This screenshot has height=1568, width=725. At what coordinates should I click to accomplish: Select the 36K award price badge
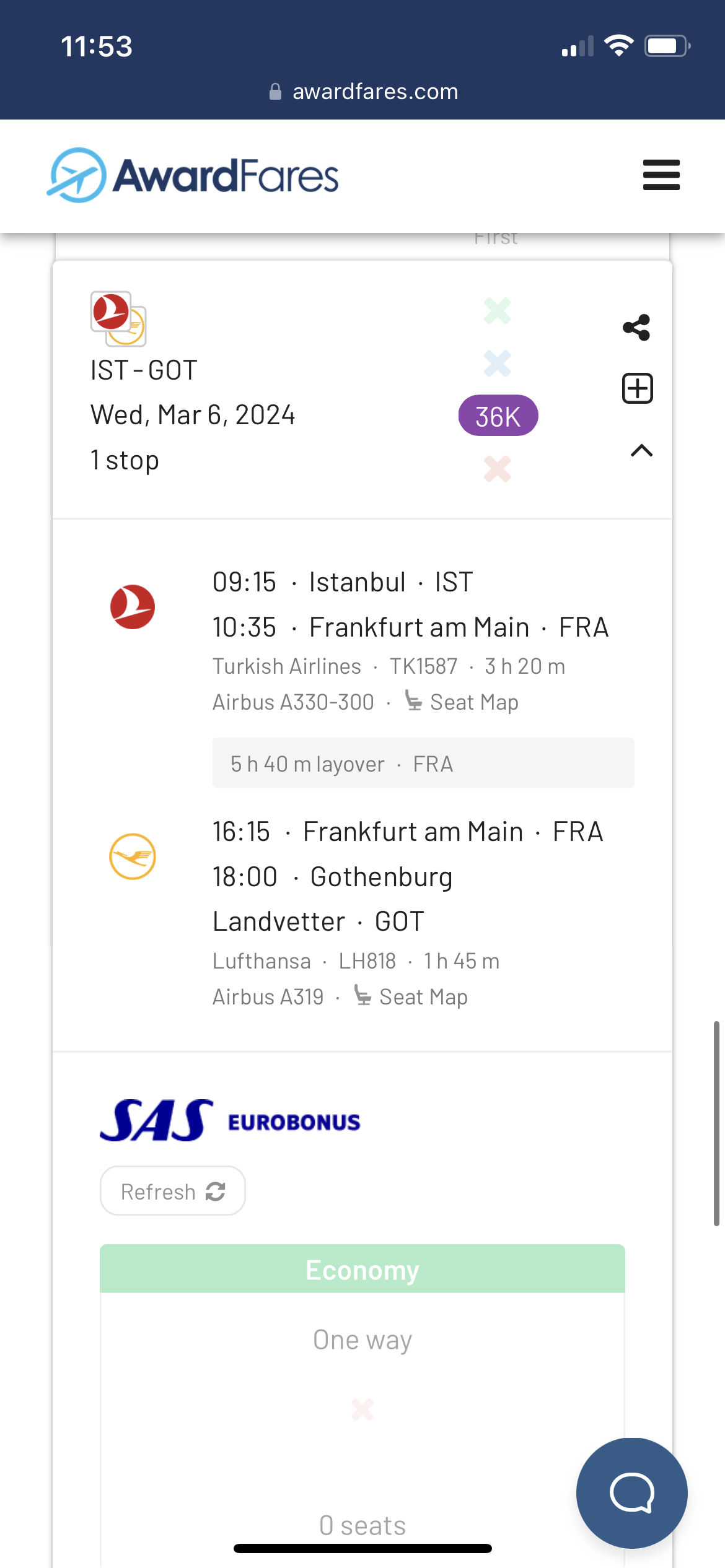(498, 416)
